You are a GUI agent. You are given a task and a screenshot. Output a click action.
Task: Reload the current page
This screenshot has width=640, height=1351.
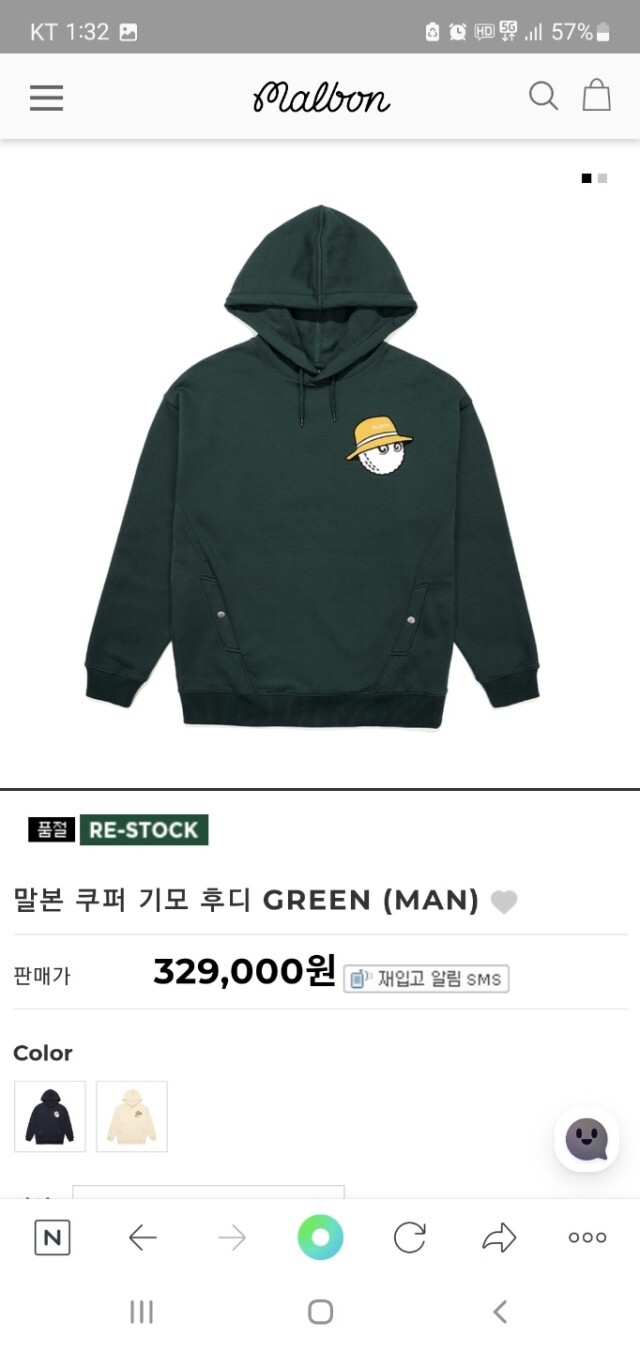(x=409, y=1238)
